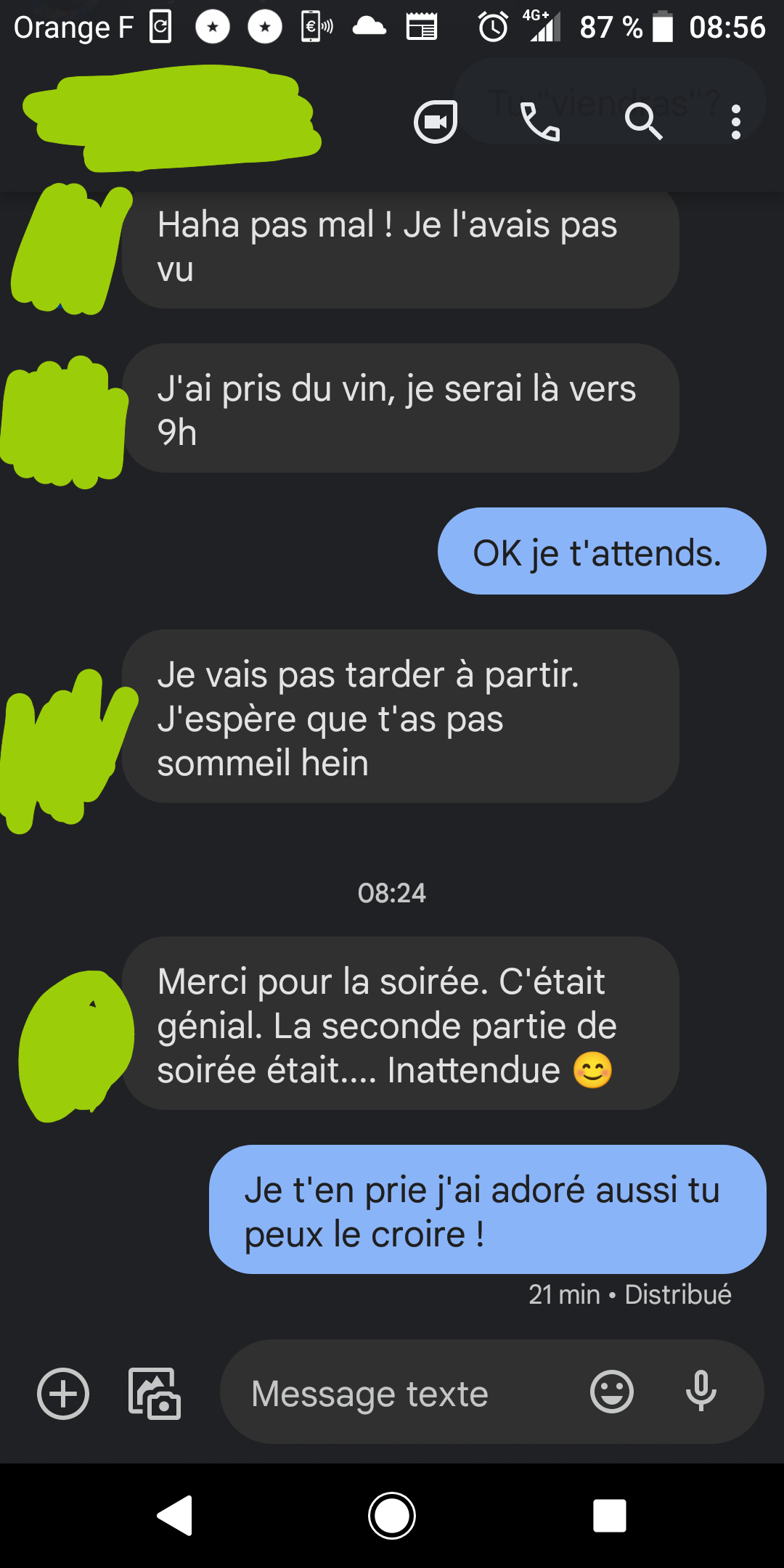Open the plus attachment options
Viewport: 784px width, 1568px height.
[x=63, y=1393]
